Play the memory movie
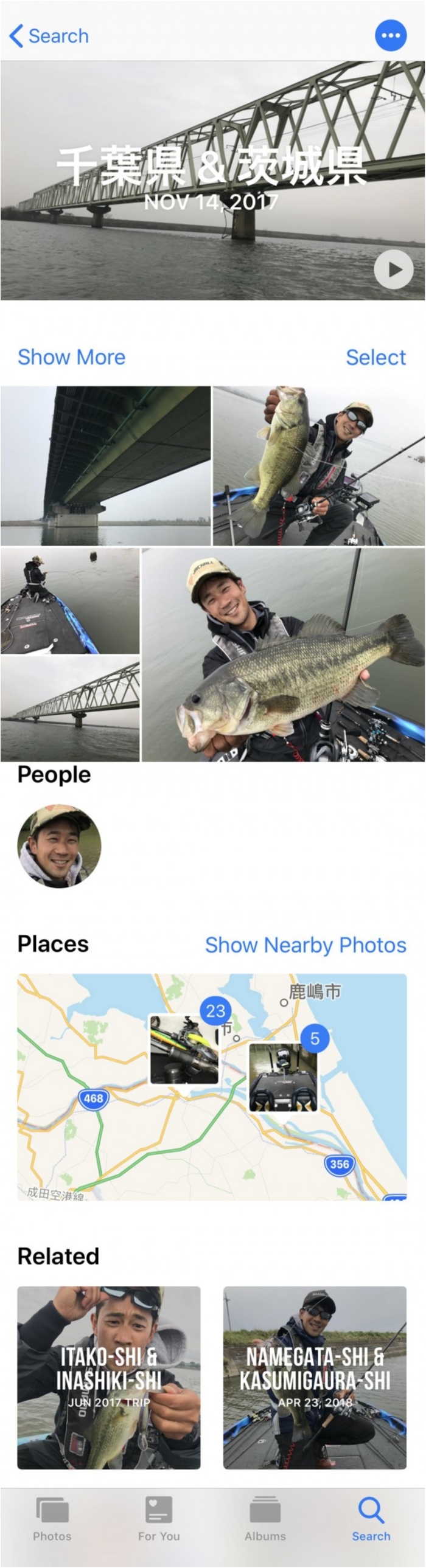Screen dimensions: 426x1568 393,269
